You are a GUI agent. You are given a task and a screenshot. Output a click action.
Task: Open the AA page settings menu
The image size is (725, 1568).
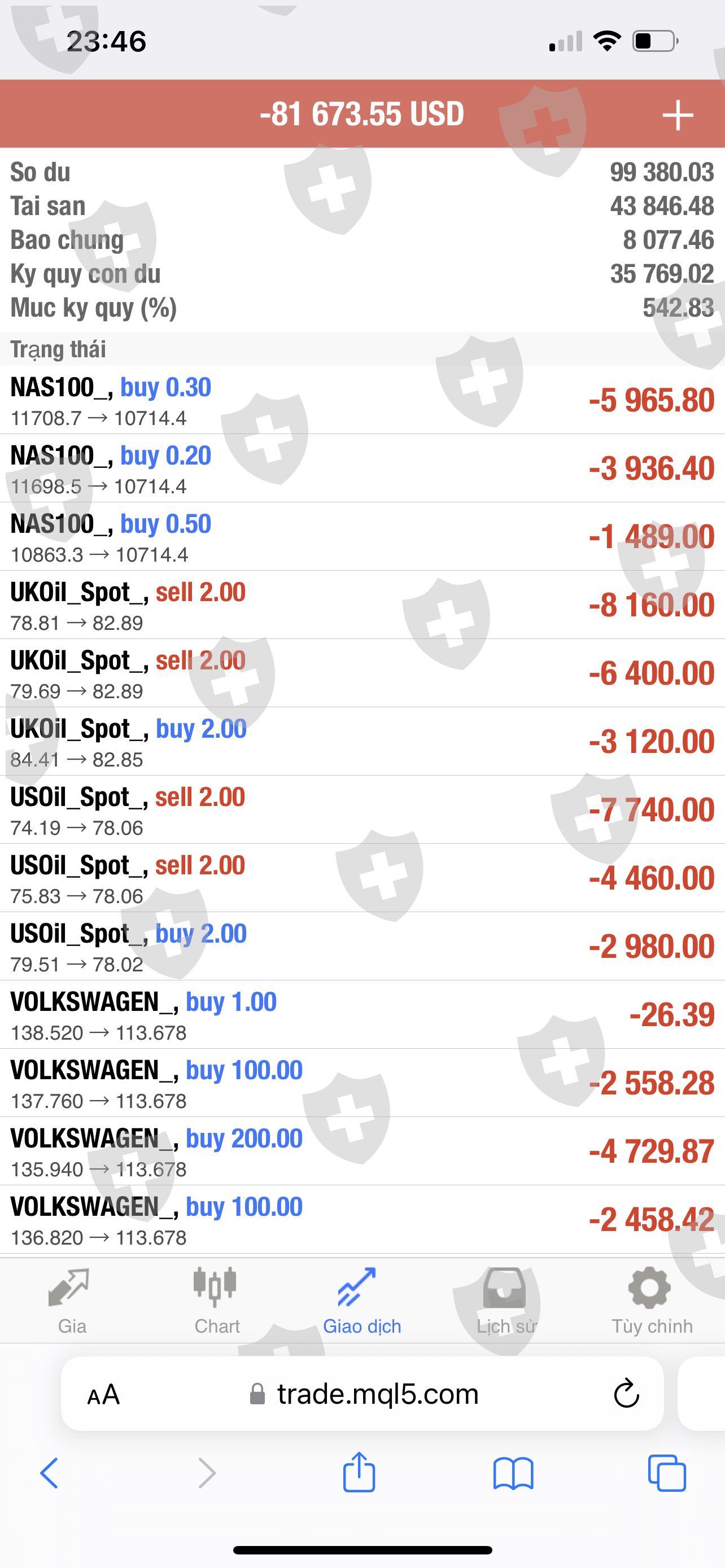103,1395
